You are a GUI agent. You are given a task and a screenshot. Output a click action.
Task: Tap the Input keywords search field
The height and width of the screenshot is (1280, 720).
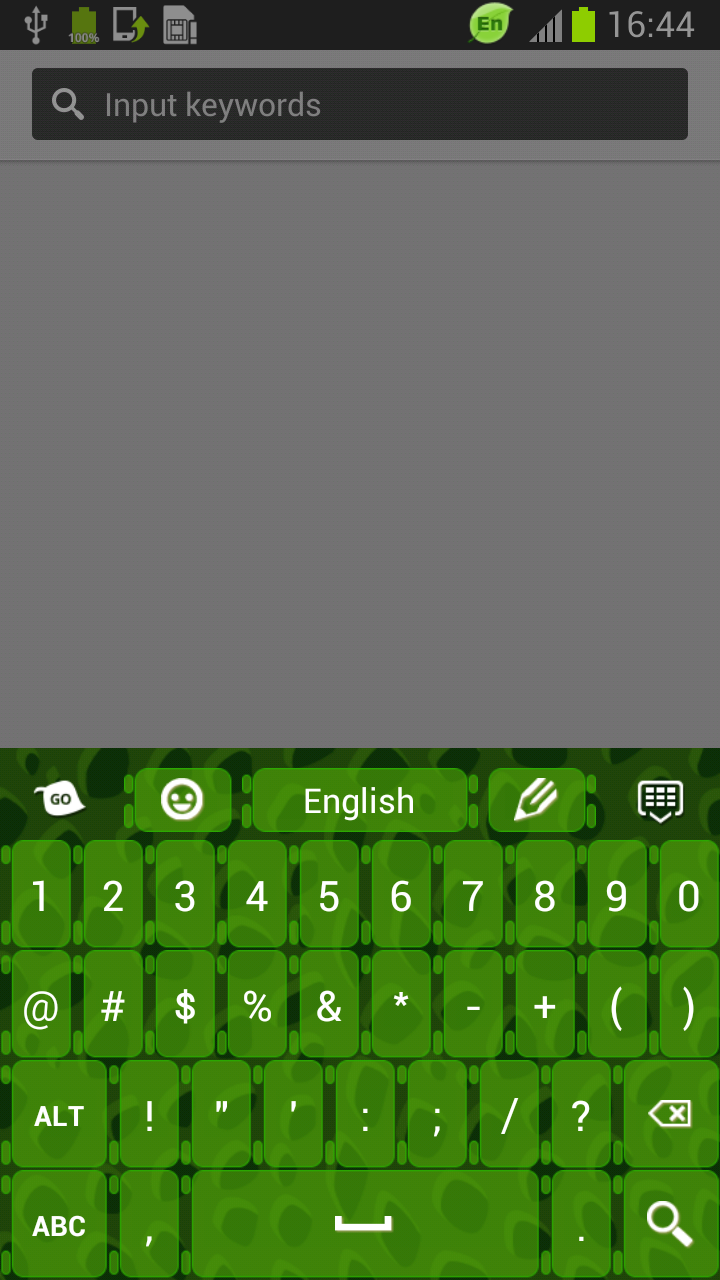click(360, 103)
